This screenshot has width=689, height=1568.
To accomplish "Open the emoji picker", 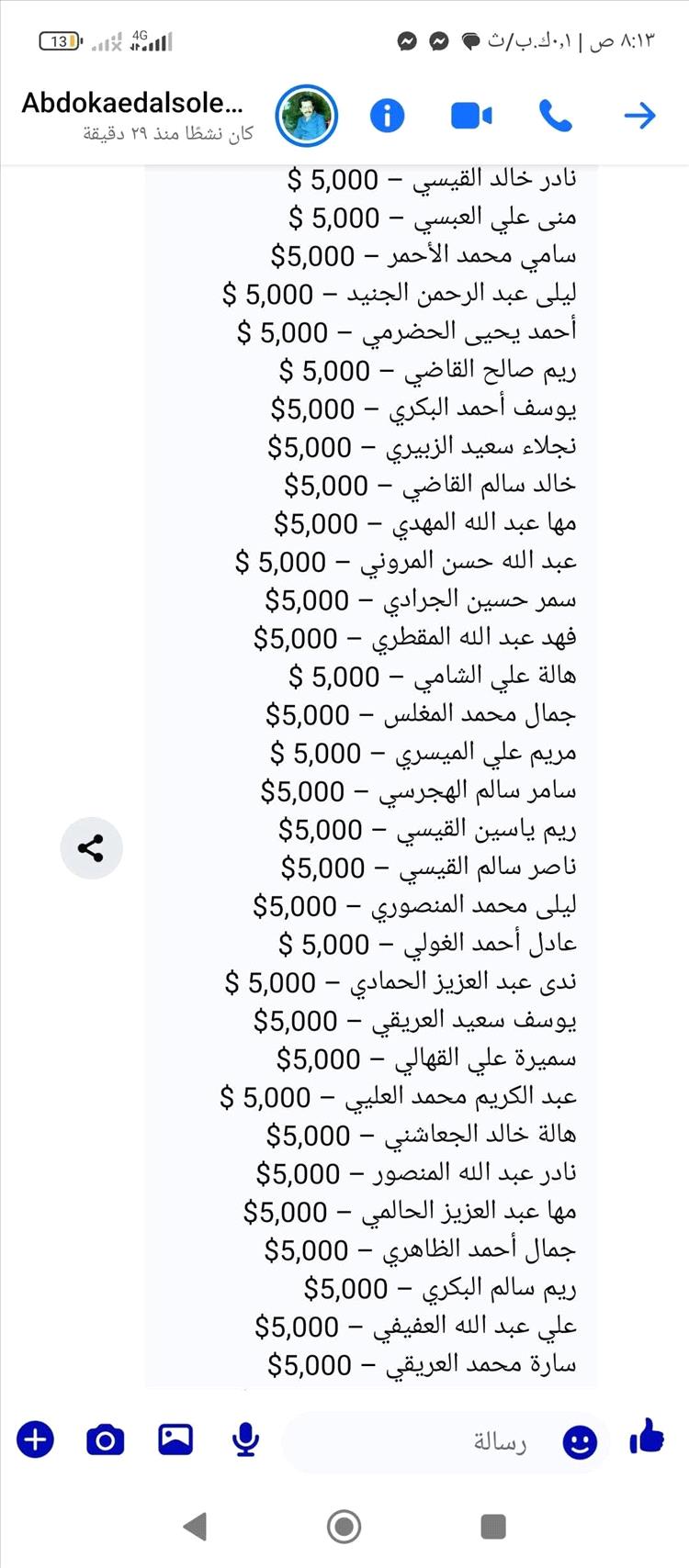I will tap(579, 1441).
